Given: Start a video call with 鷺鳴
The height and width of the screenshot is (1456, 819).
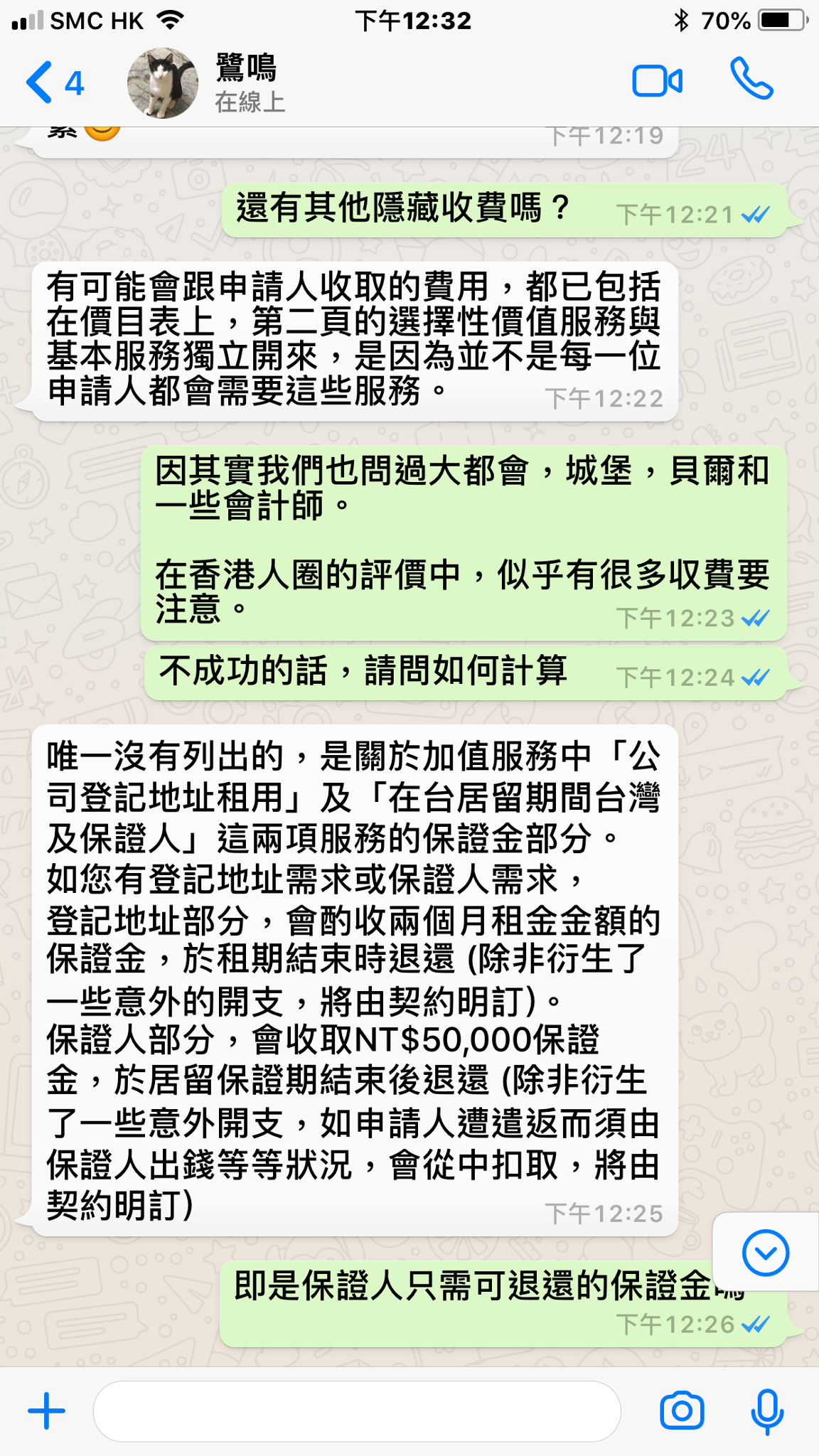Looking at the screenshot, I should (657, 81).
